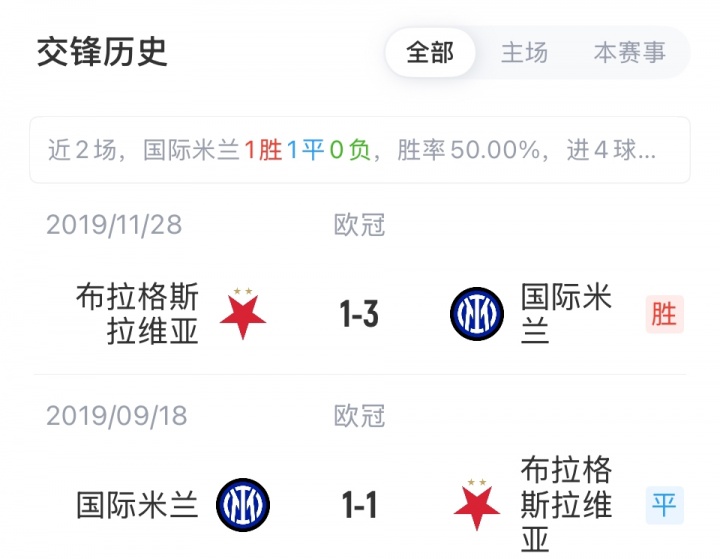This screenshot has height=559, width=720.
Task: Switch to the 主场 tab
Action: (525, 52)
